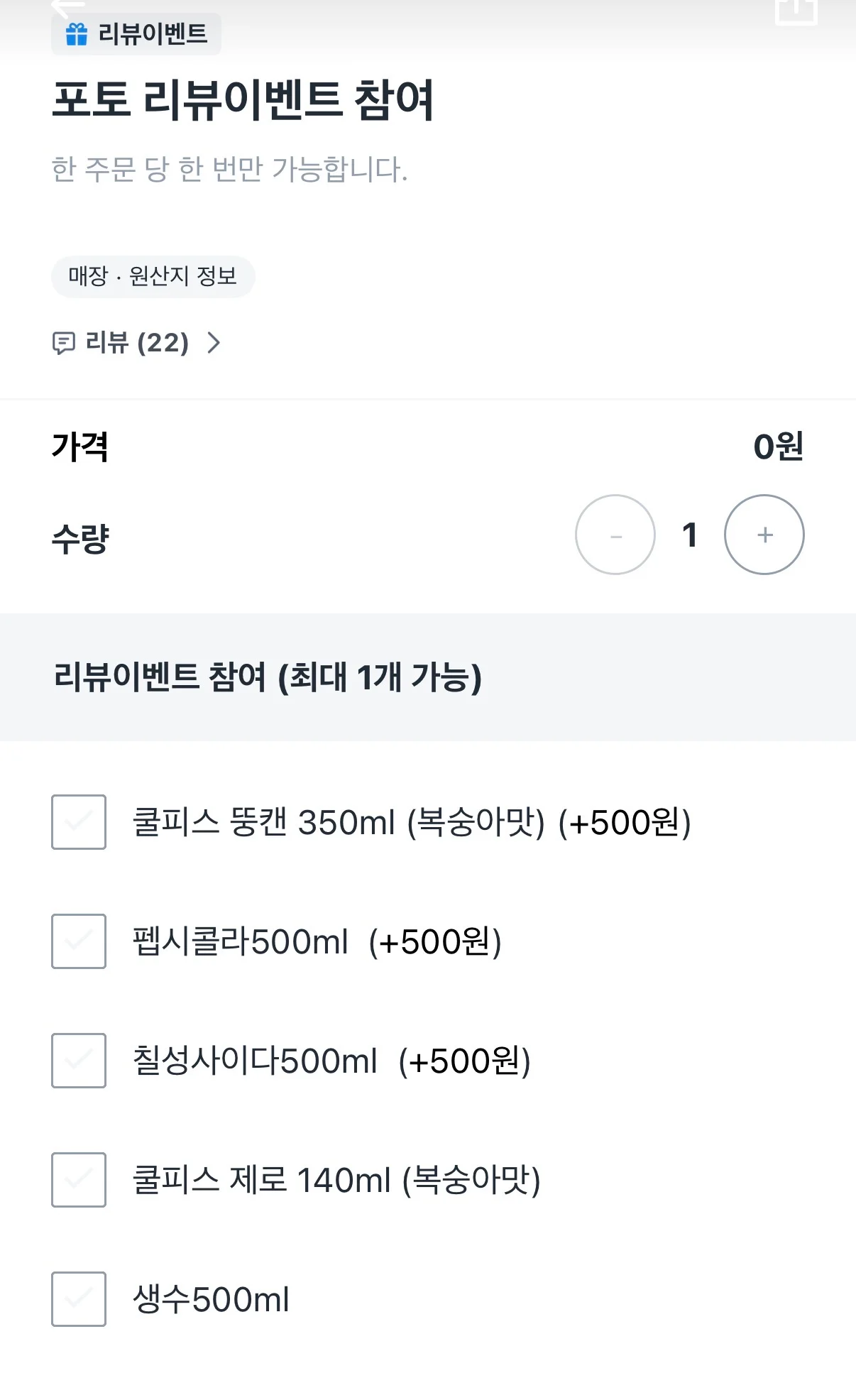856x1400 pixels.
Task: Tap the 0원 price display
Action: point(779,447)
